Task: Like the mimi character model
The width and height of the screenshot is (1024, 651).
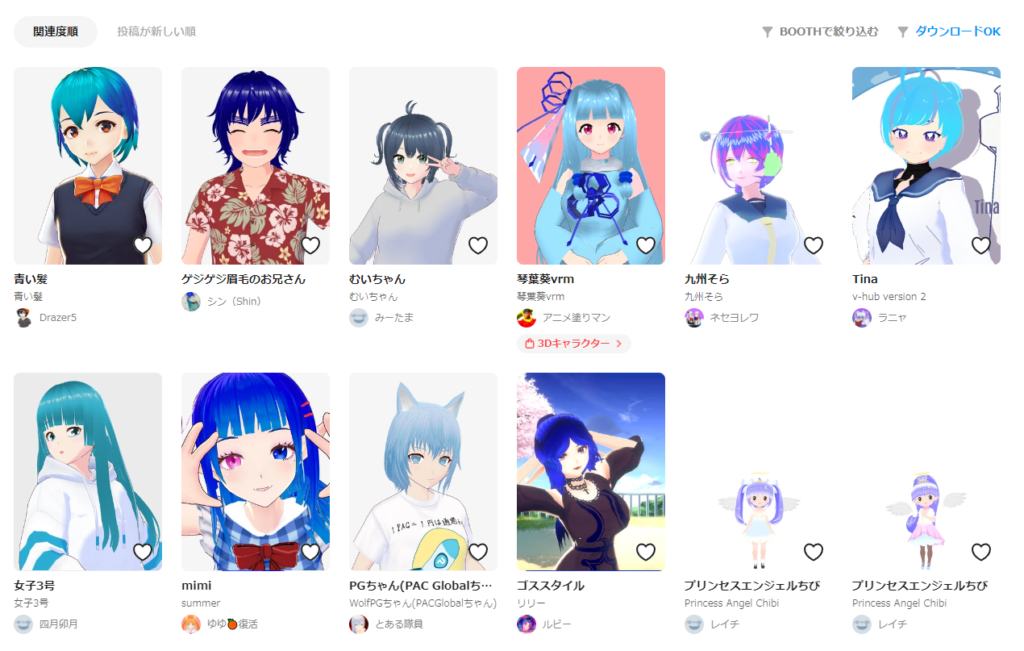Action: tap(310, 552)
